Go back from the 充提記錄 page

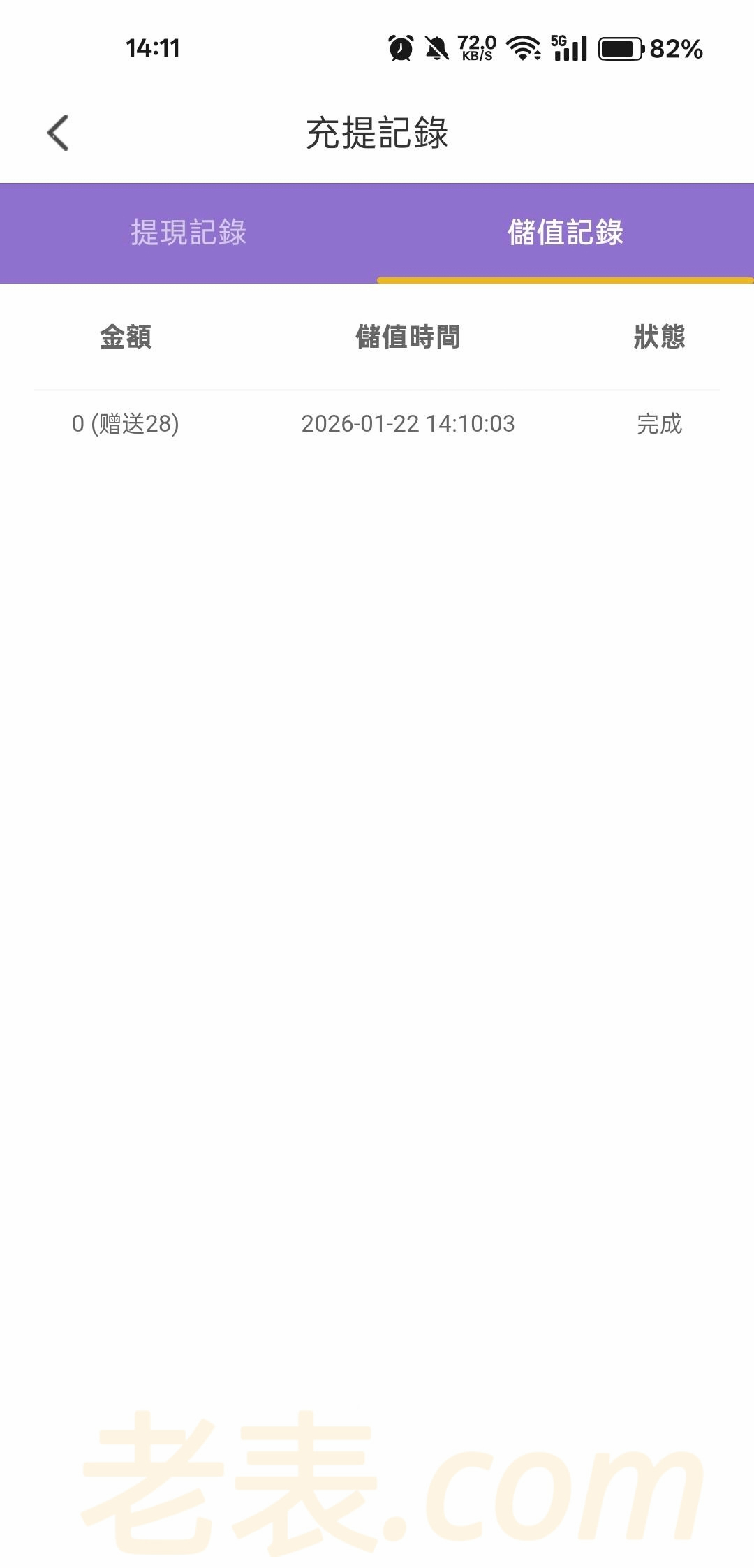pos(59,133)
